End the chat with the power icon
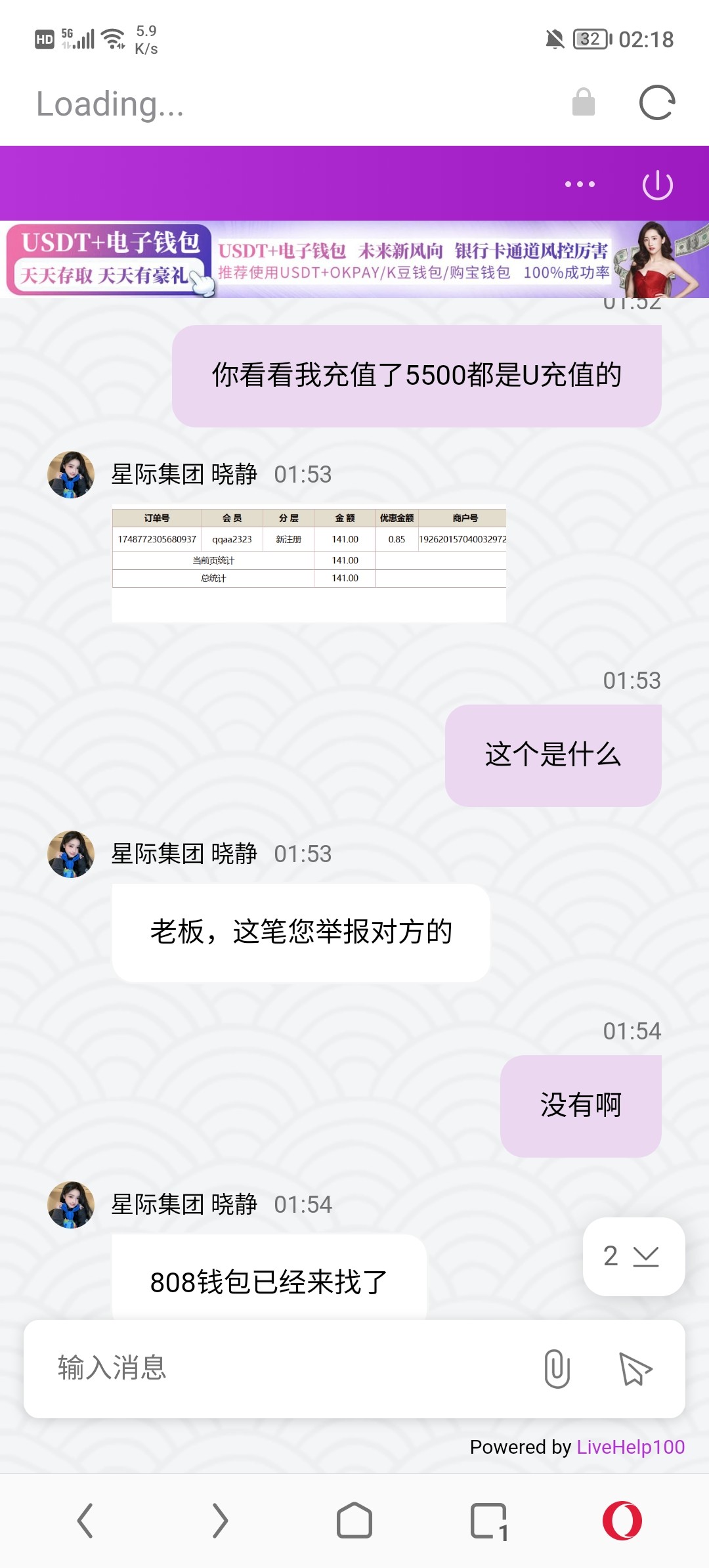The width and height of the screenshot is (709, 1568). pyautogui.click(x=657, y=185)
